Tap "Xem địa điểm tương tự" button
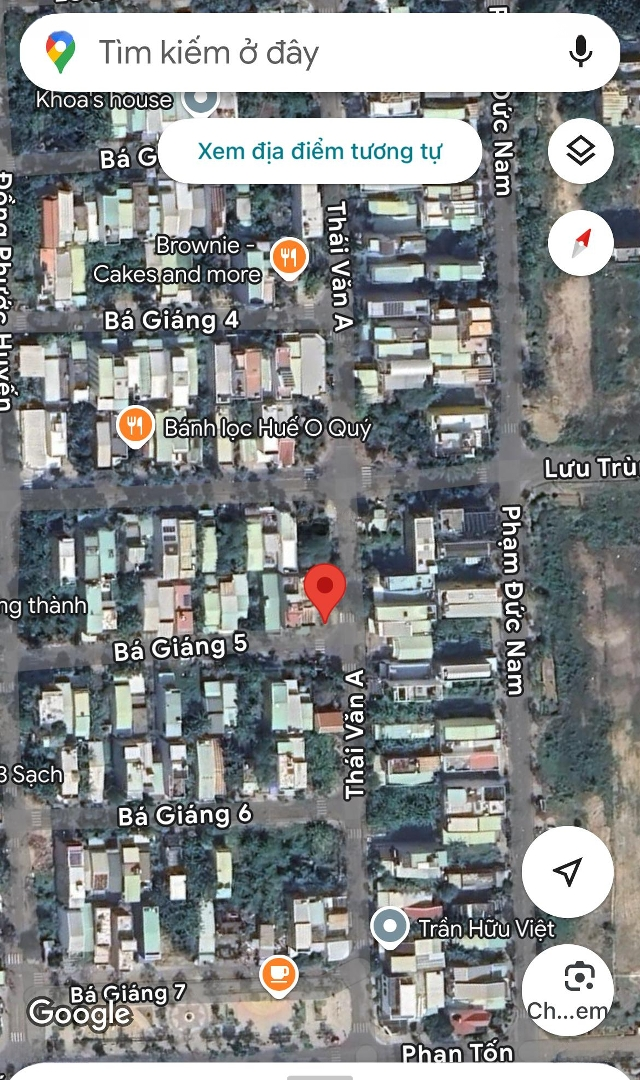640x1080 pixels. (319, 152)
